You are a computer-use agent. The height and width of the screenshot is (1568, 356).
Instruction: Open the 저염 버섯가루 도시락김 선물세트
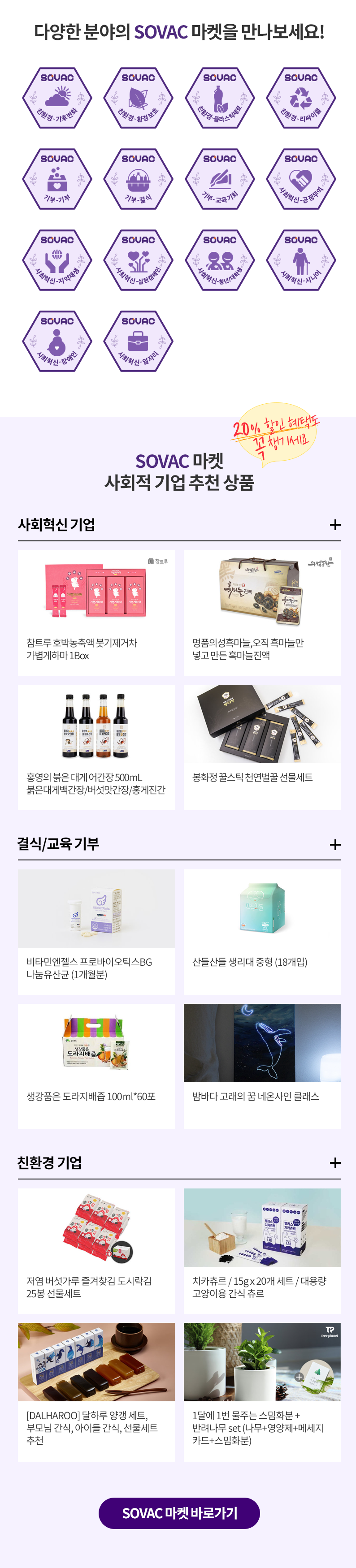pos(96,1251)
